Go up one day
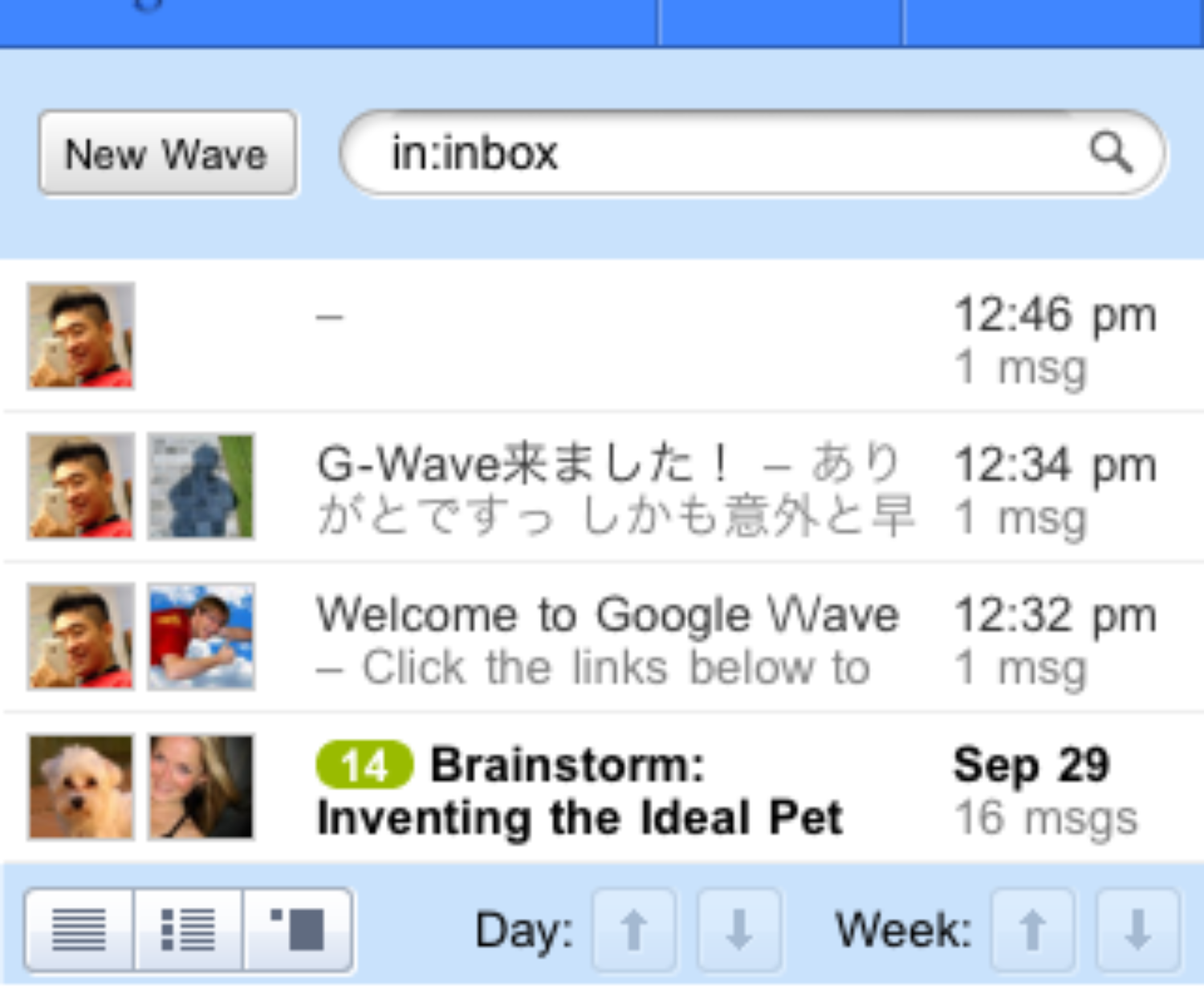Screen dimensions: 1204x1003 tap(634, 930)
